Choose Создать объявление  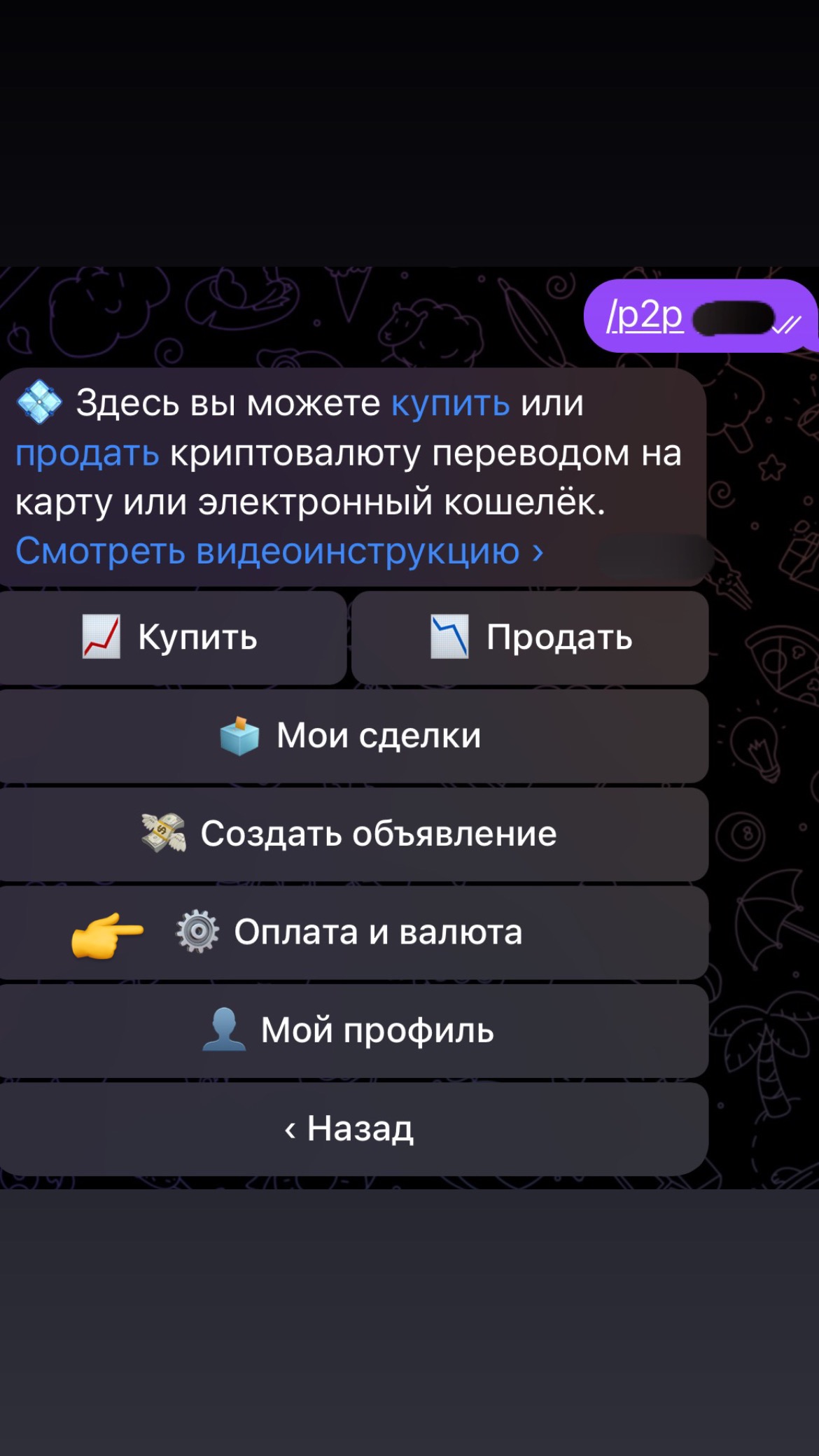click(352, 834)
